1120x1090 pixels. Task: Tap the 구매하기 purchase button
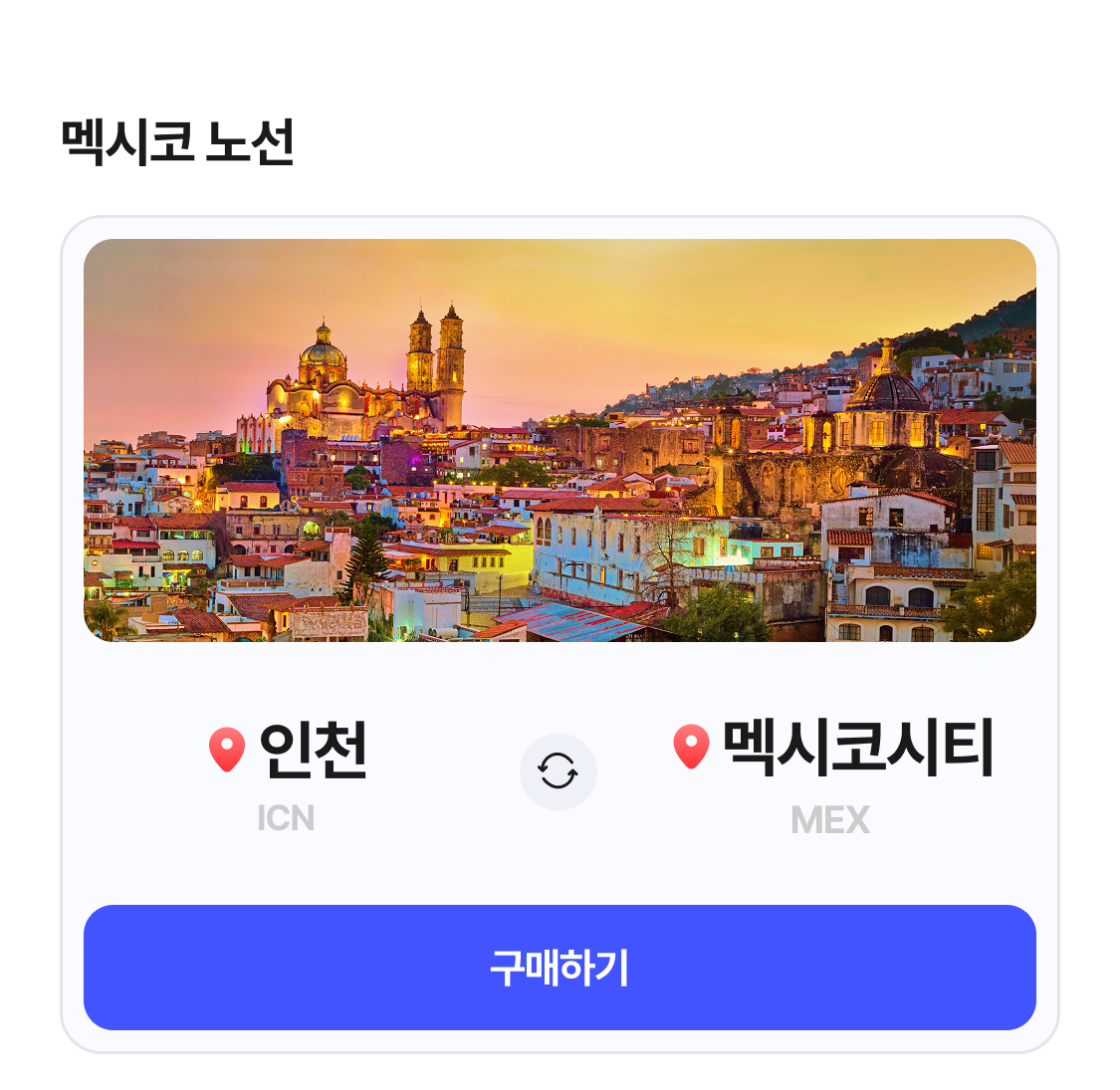(560, 967)
